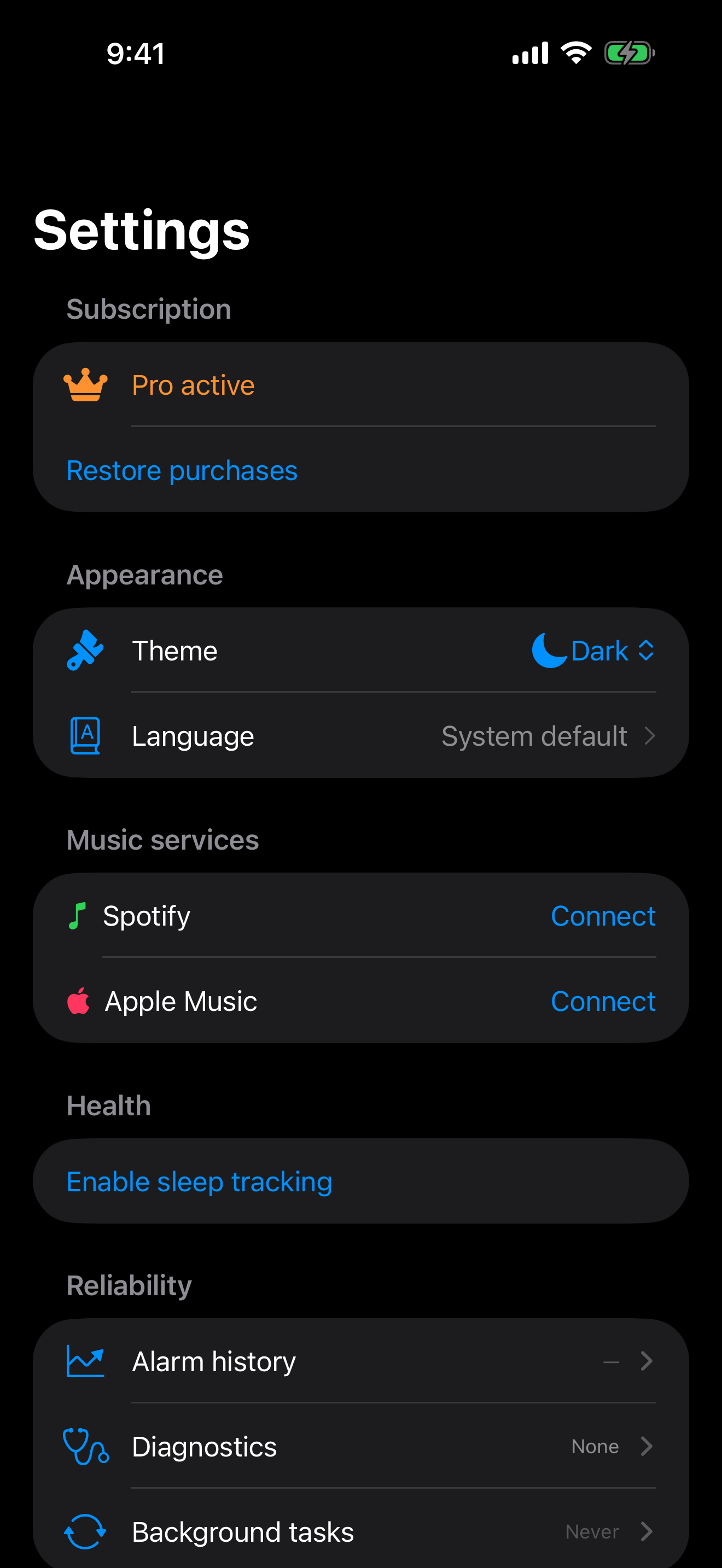
Task: Open Background tasks
Action: (360, 1531)
